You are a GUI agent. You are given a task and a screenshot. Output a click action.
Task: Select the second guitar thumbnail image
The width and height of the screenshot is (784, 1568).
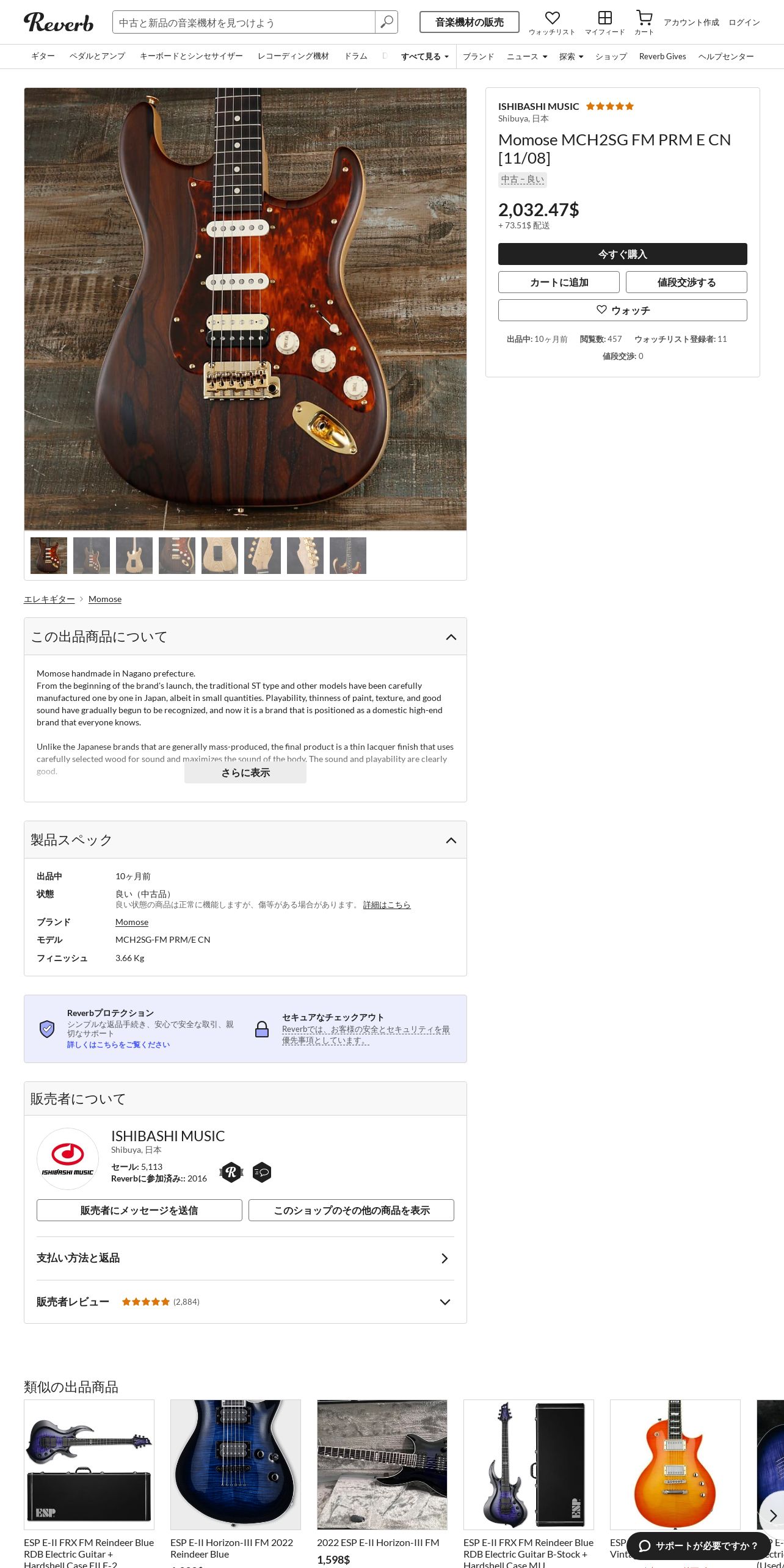[92, 556]
